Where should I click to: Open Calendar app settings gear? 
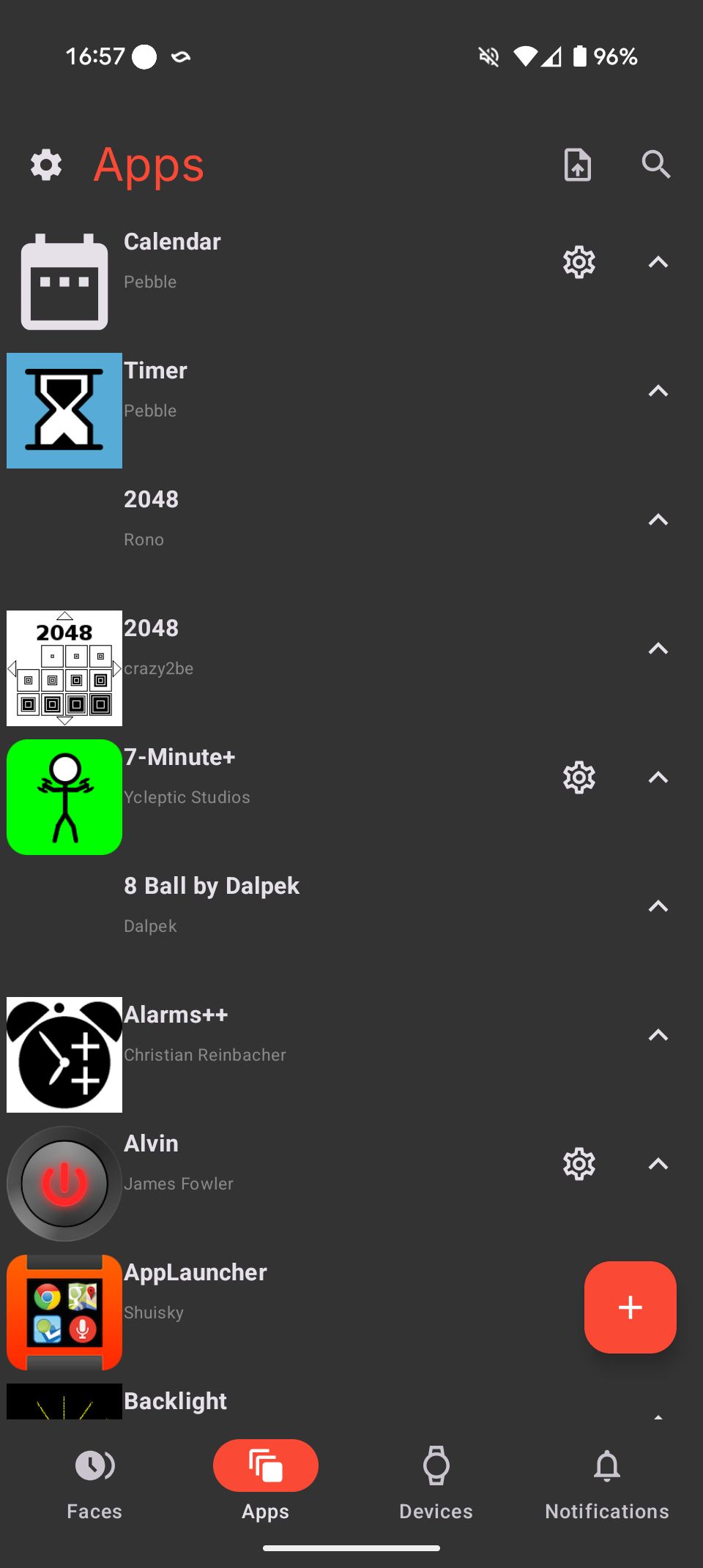[579, 262]
